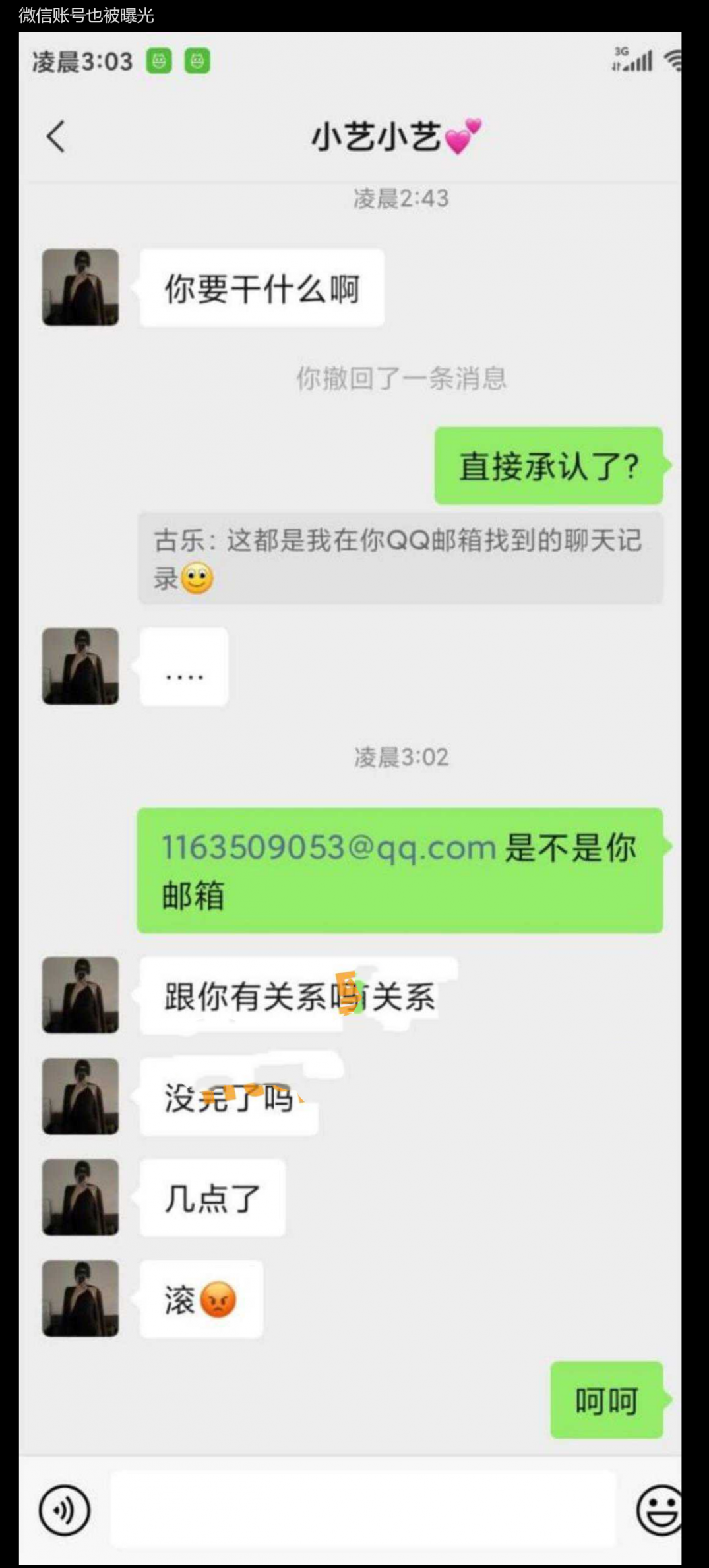Open contact profile via avatar next to 你要干什么啊
Image resolution: width=709 pixels, height=1568 pixels.
tap(80, 287)
